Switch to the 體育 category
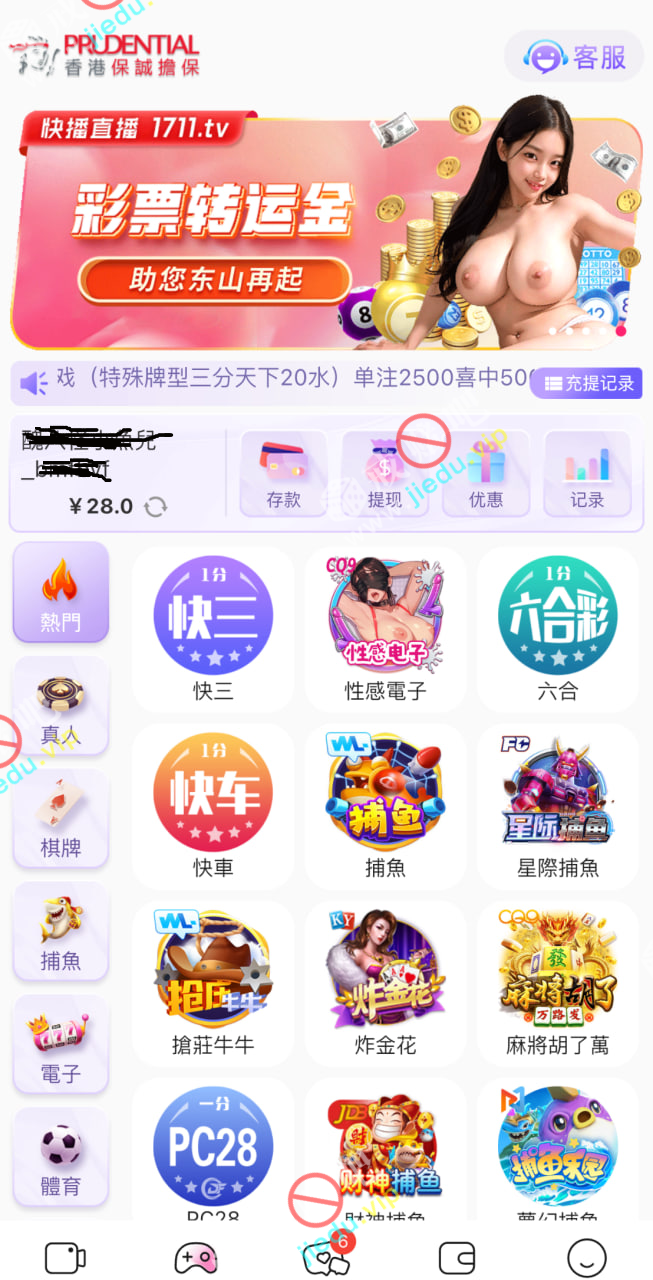 (60, 1158)
